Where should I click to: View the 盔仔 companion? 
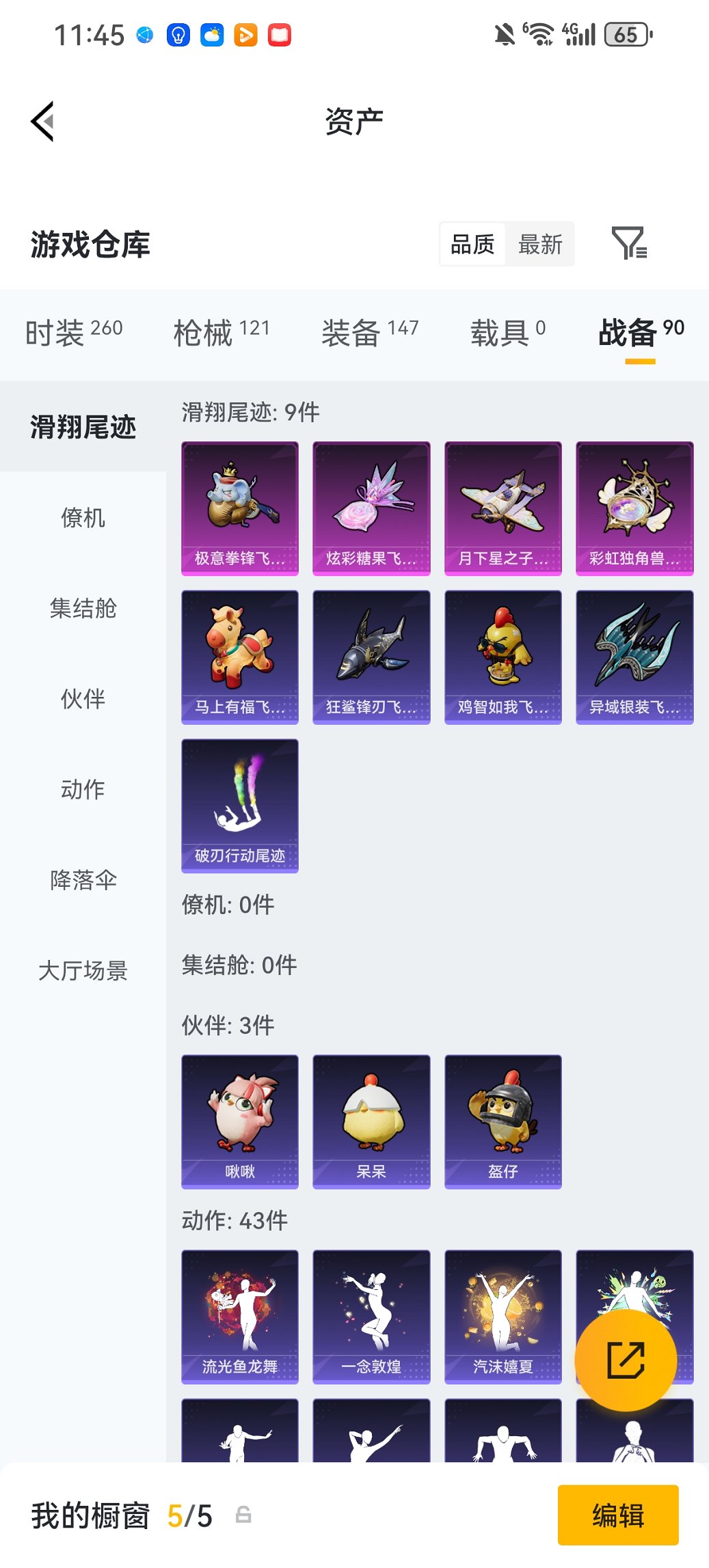pyautogui.click(x=503, y=1121)
